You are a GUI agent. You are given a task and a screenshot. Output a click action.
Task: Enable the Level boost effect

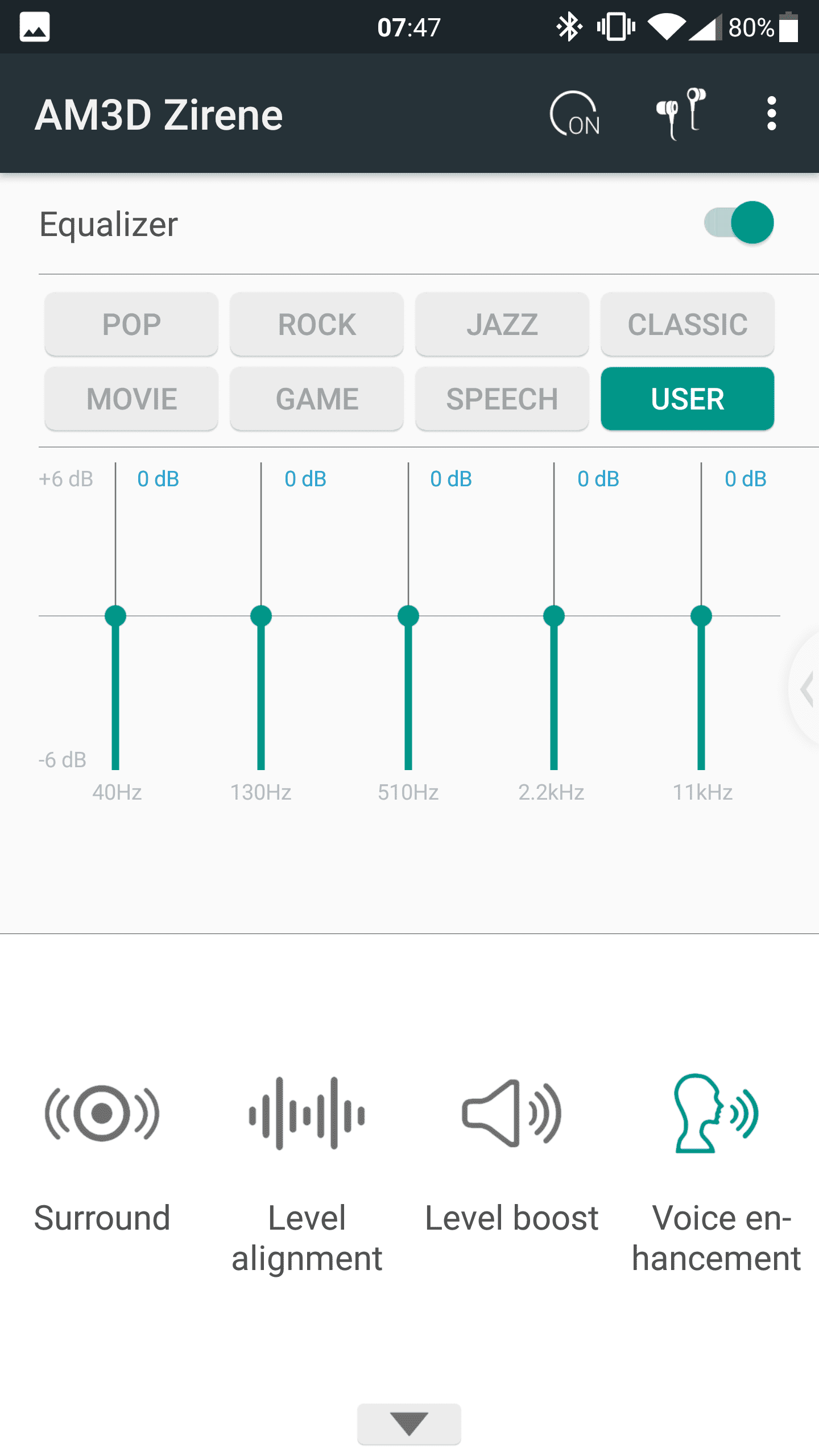tap(511, 1114)
